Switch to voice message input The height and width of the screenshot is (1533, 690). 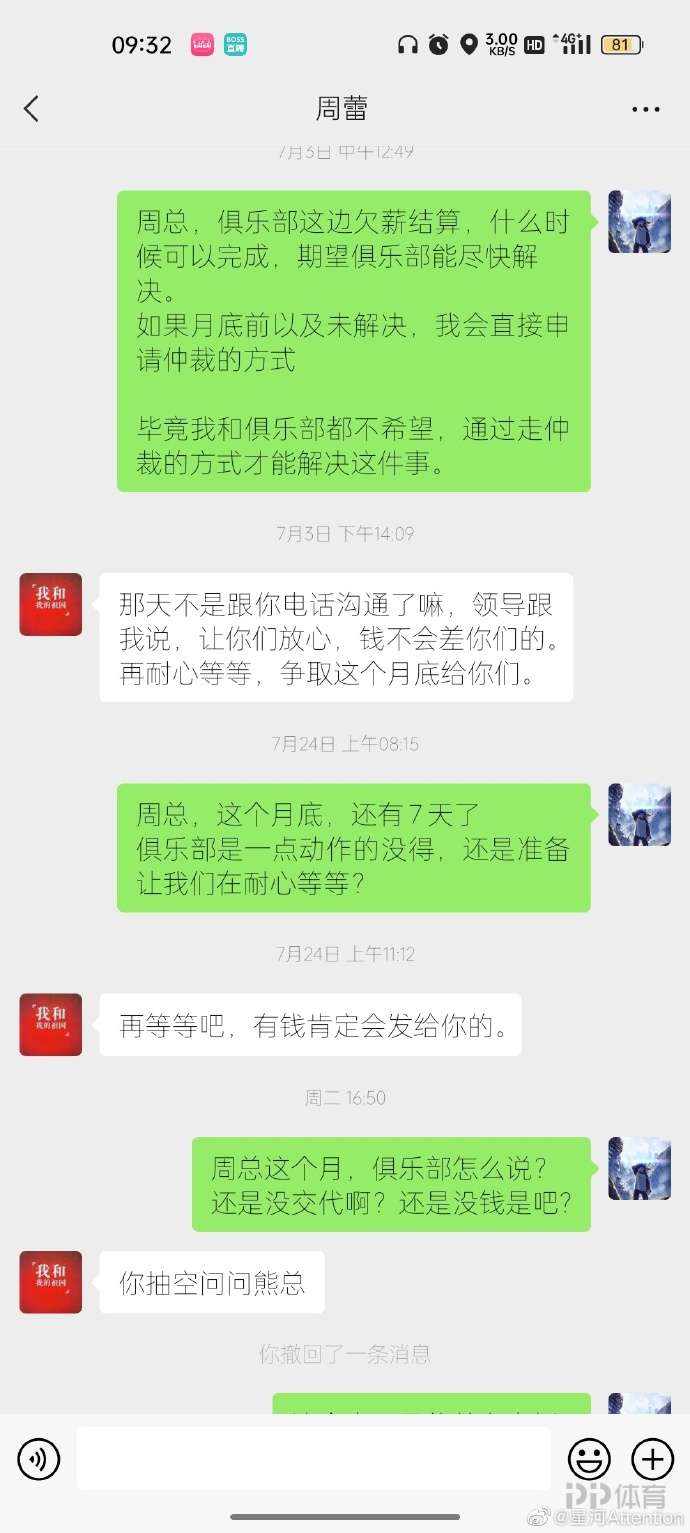[x=39, y=1459]
